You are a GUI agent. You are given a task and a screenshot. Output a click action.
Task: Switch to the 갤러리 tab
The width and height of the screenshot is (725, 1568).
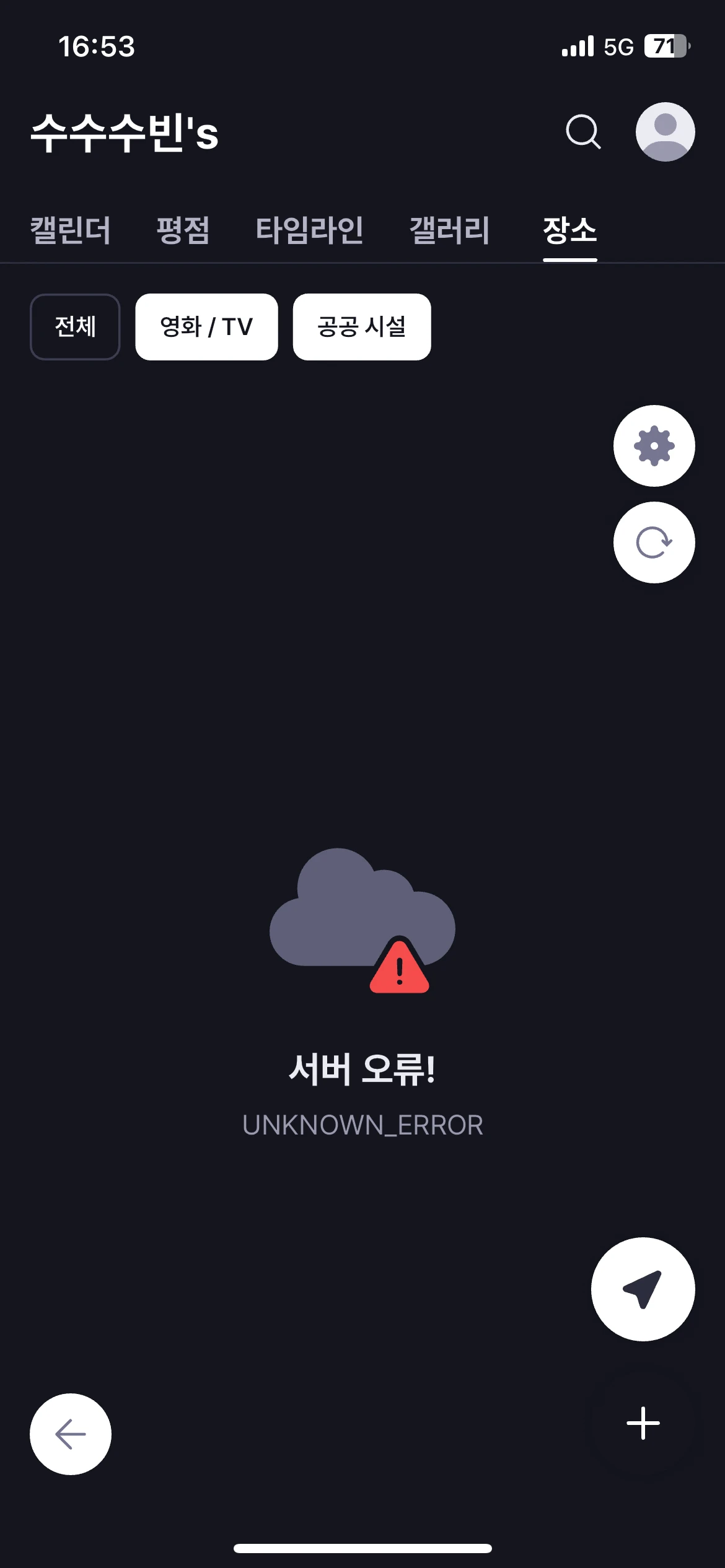click(x=449, y=230)
